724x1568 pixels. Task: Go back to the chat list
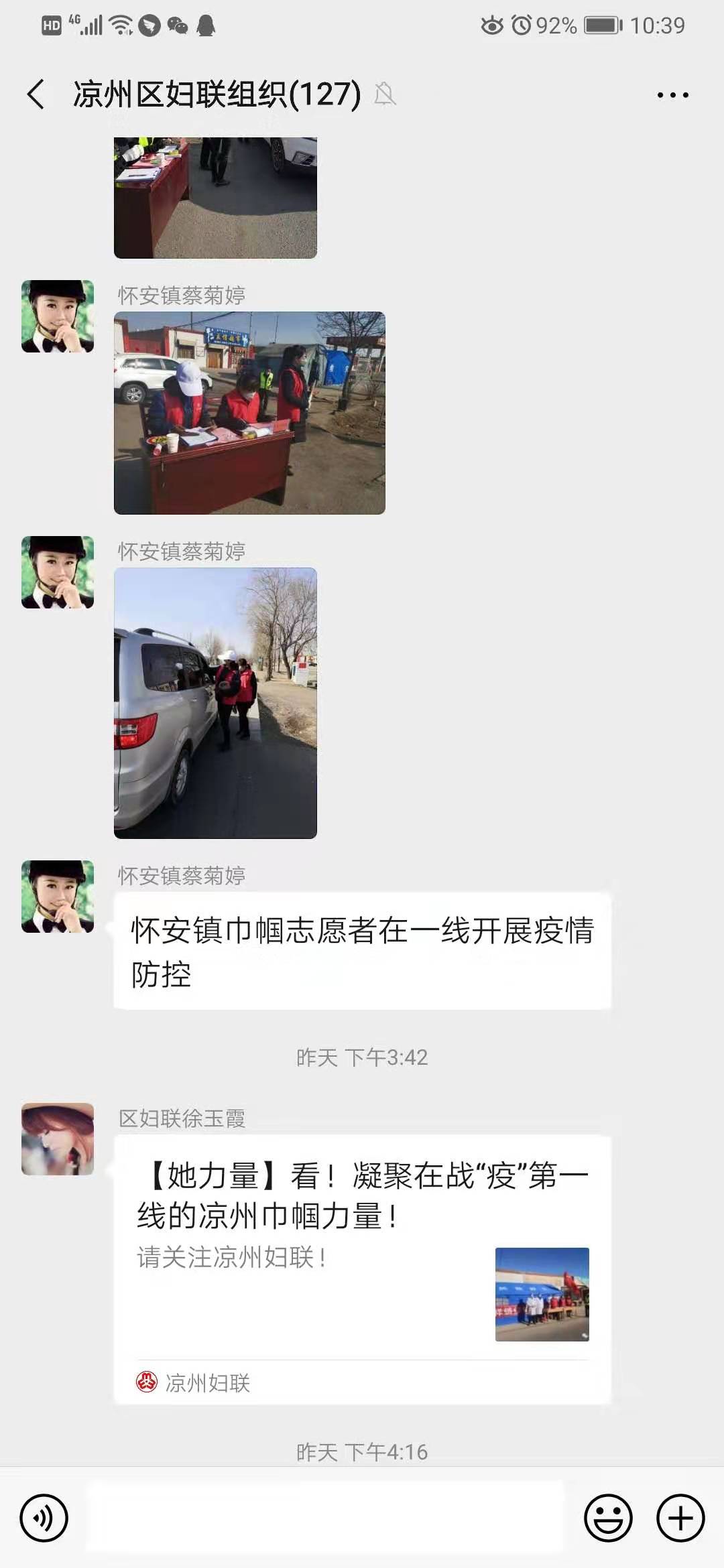pos(37,94)
